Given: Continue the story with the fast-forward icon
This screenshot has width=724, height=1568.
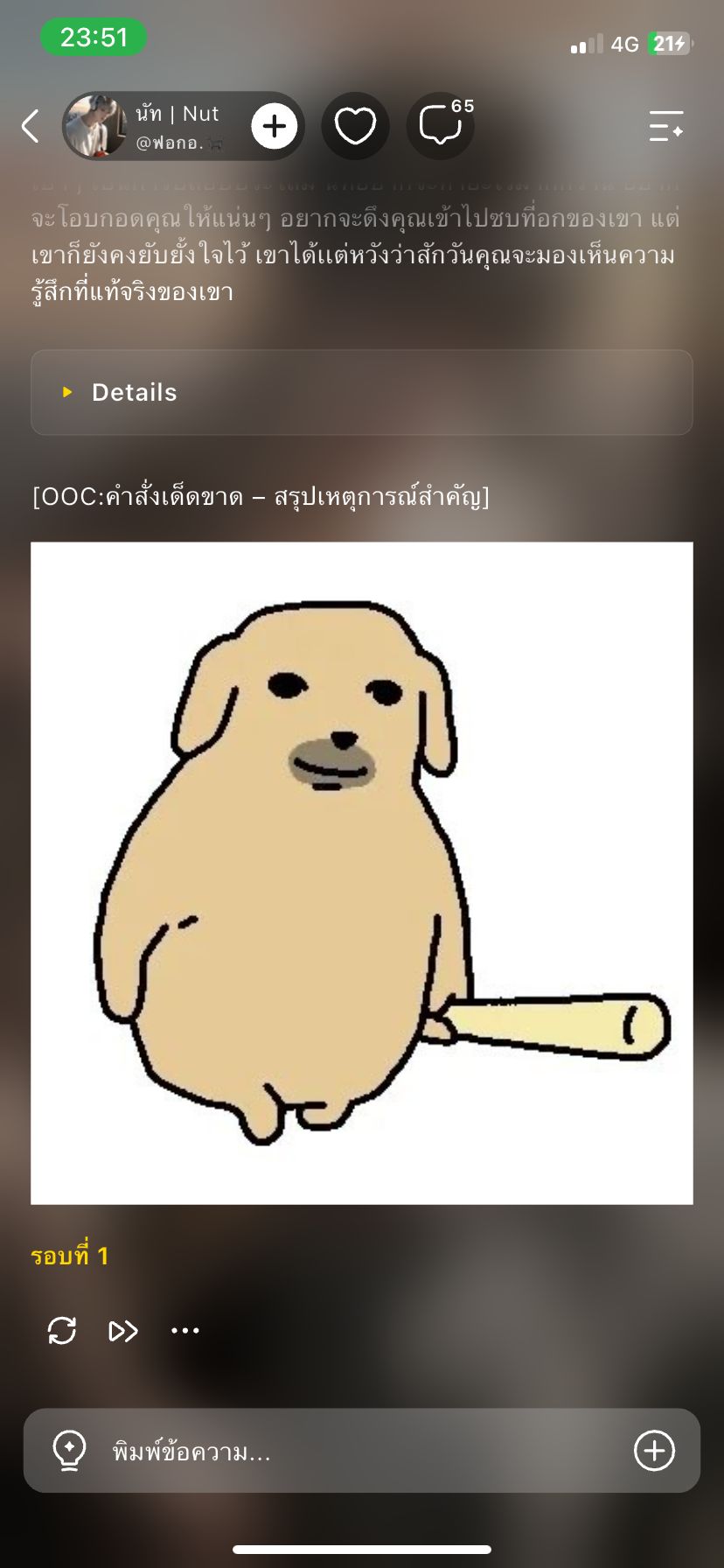Looking at the screenshot, I should (123, 1331).
